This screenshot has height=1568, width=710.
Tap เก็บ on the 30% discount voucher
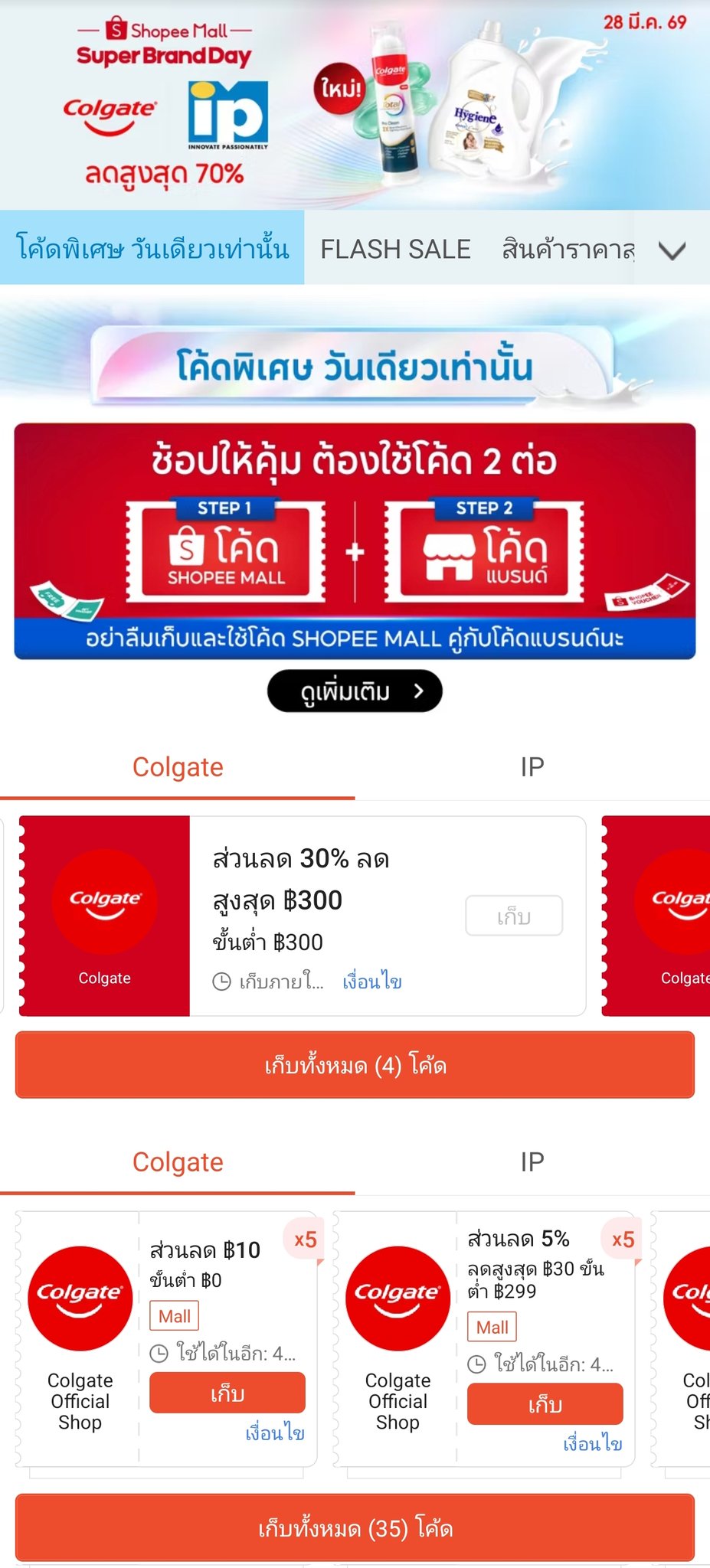(x=514, y=916)
